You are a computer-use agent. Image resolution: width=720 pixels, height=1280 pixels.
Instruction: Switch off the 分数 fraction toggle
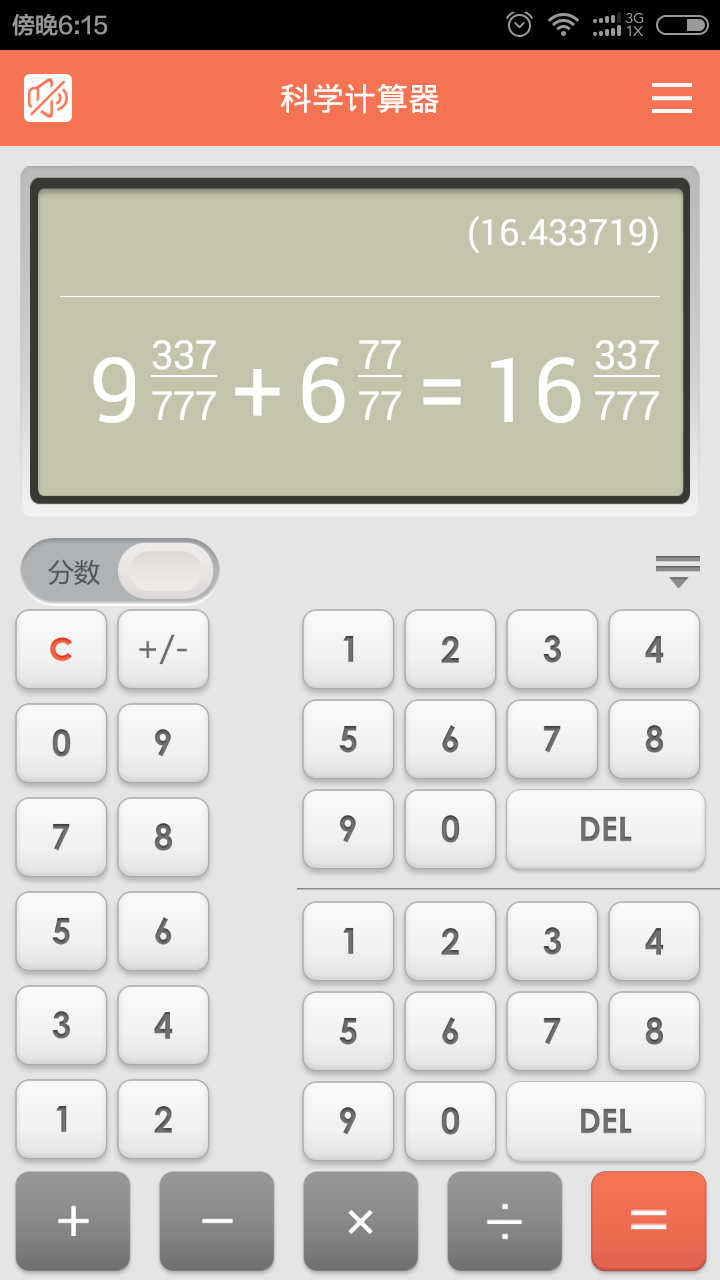120,572
